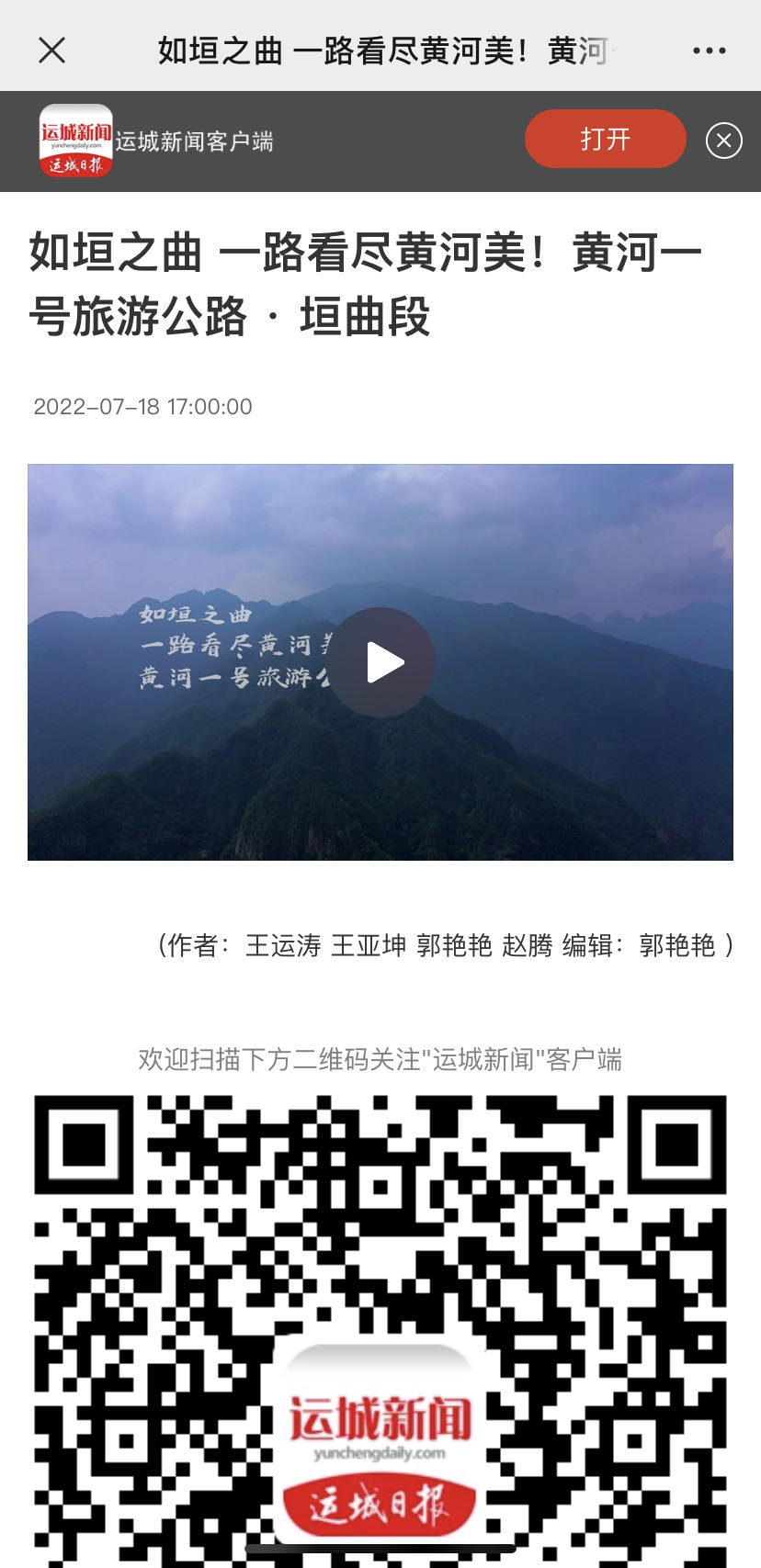761x1568 pixels.
Task: Open the three-dot overflow menu
Action: [709, 51]
